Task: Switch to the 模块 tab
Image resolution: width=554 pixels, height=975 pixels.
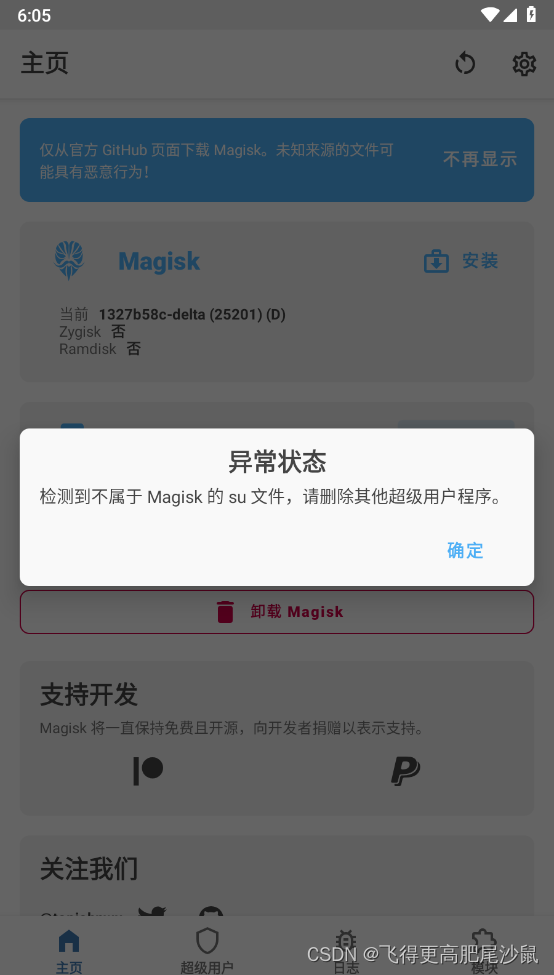Action: 484,950
